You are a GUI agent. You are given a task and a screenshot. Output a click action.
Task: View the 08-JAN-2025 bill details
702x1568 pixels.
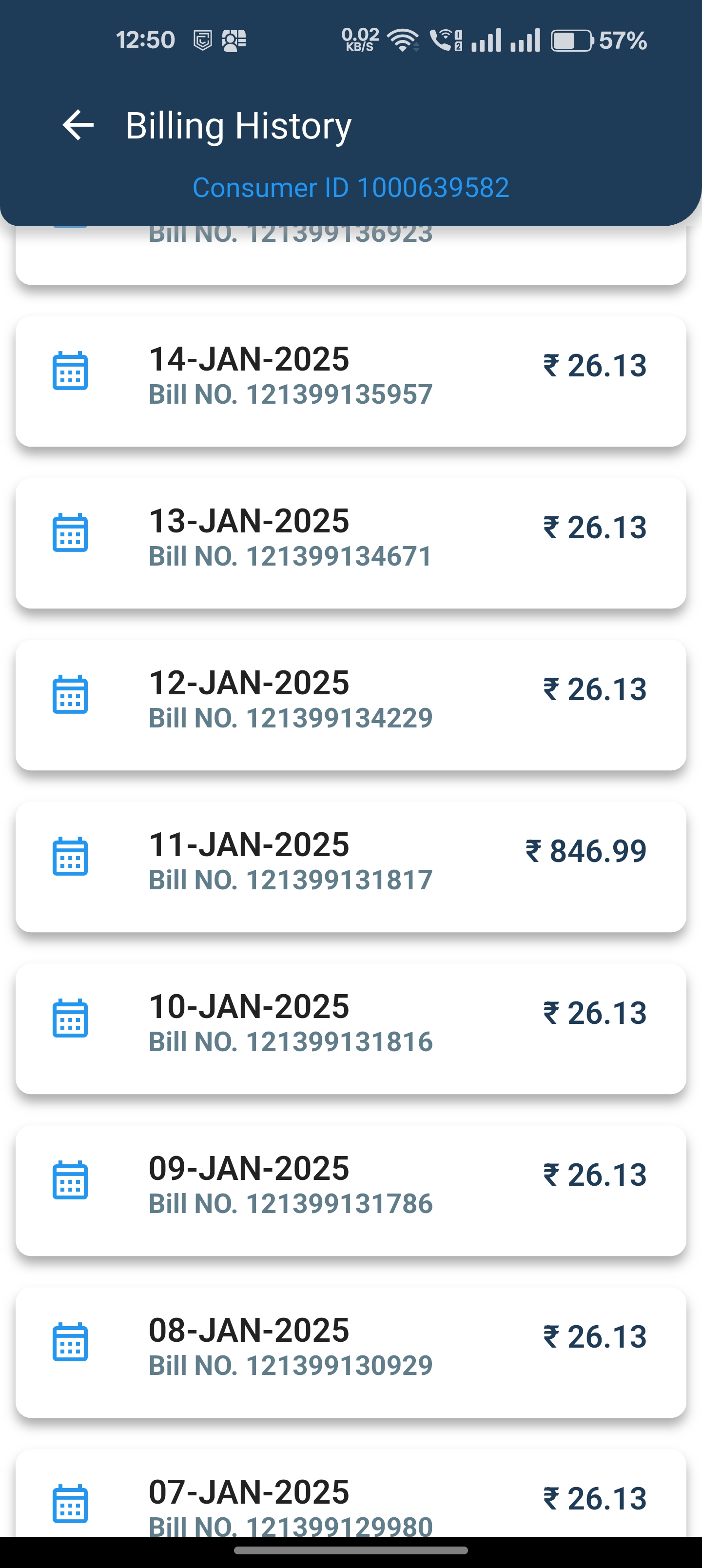351,1352
